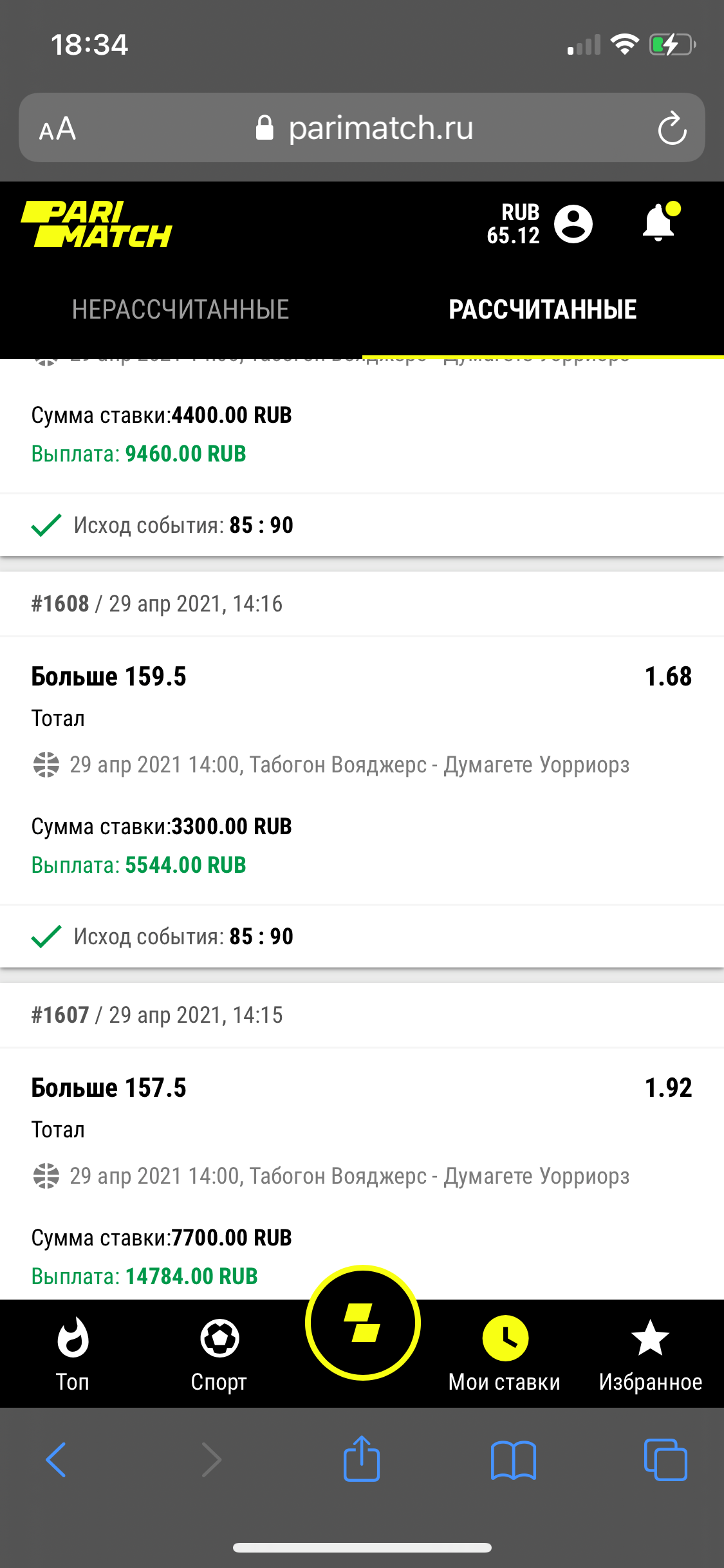Select the РАССЧИТАННЫЕ tab
724x1568 pixels.
[543, 310]
